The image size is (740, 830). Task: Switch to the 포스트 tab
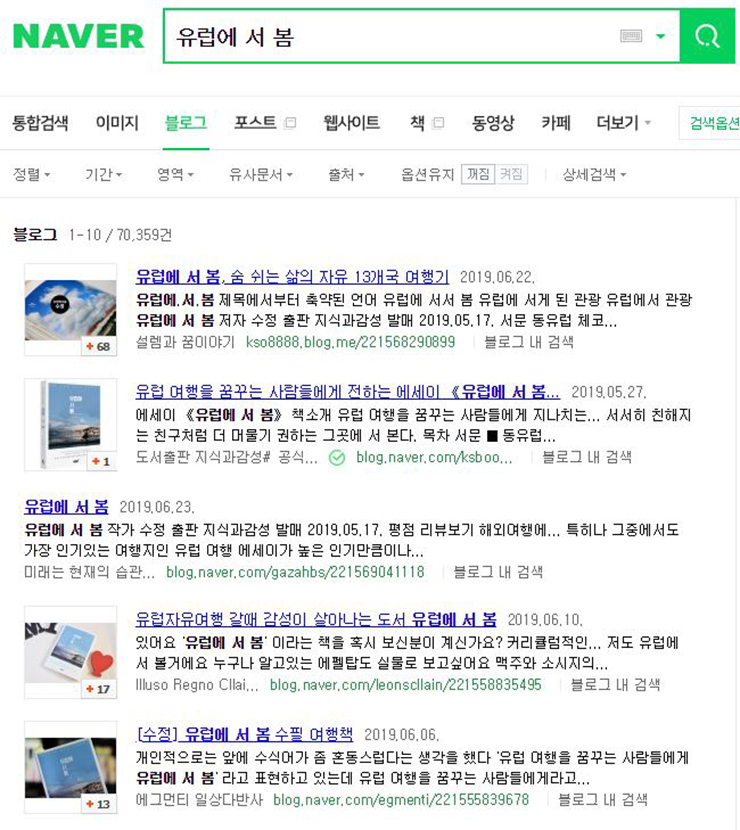256,123
